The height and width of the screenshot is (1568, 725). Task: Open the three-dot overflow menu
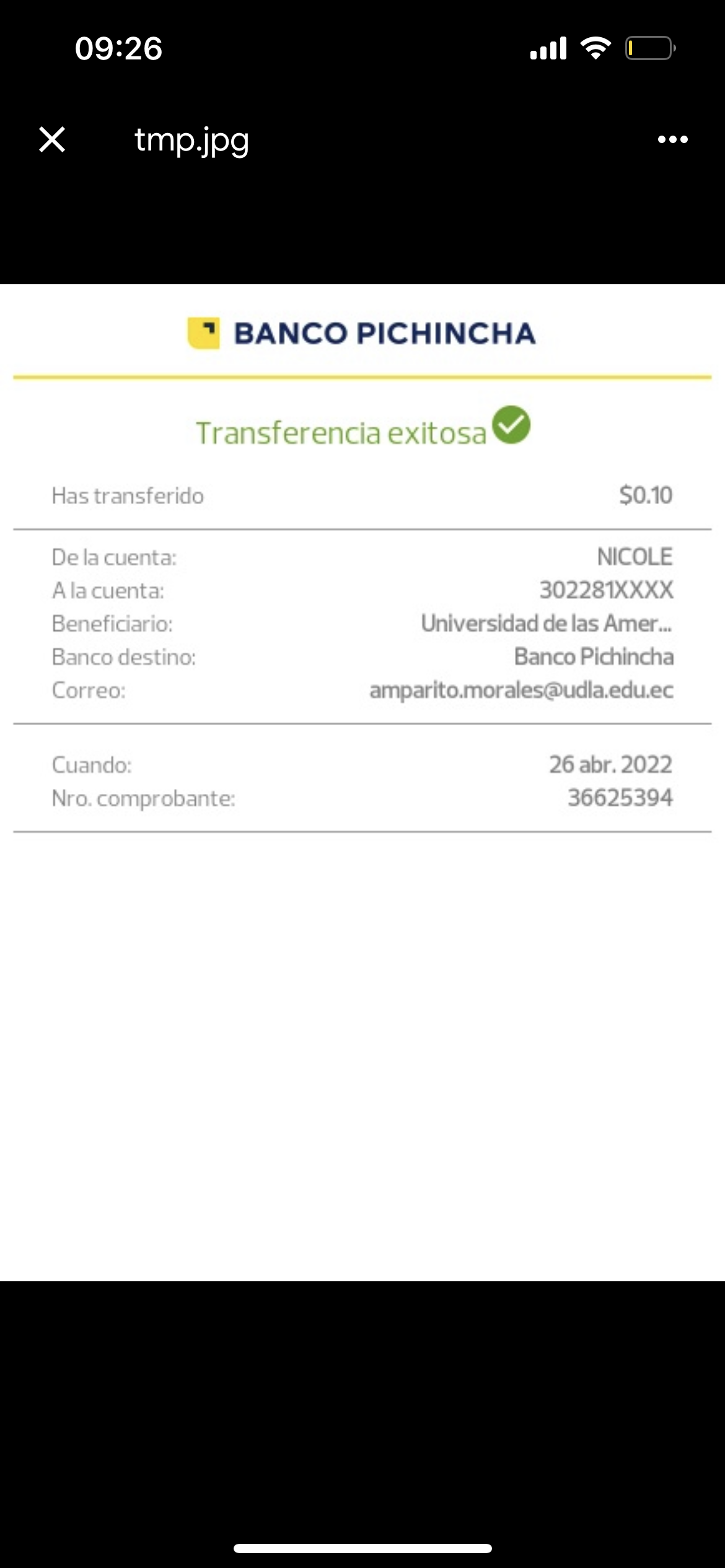[x=672, y=139]
